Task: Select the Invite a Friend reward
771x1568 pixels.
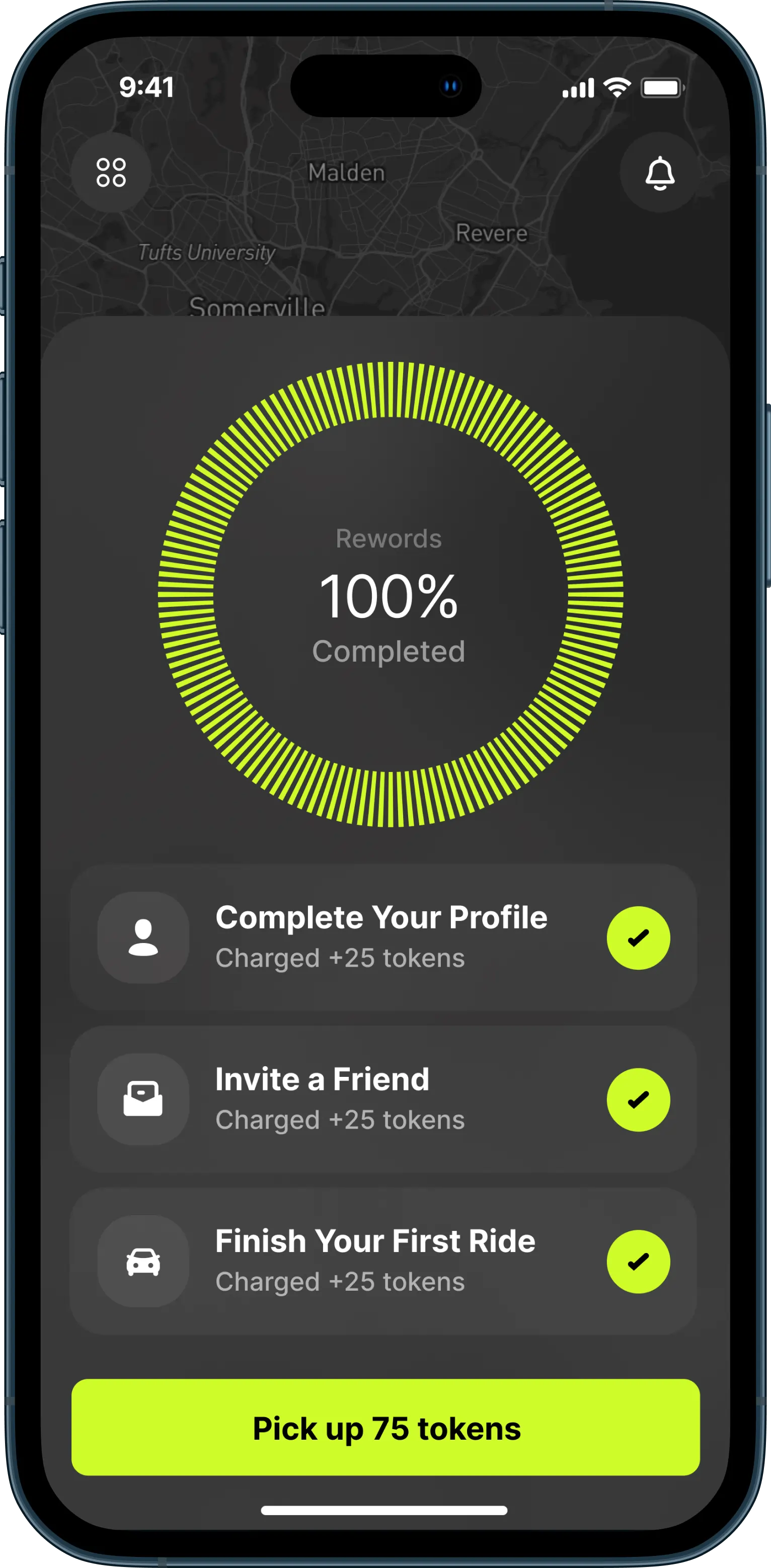Action: point(383,1100)
